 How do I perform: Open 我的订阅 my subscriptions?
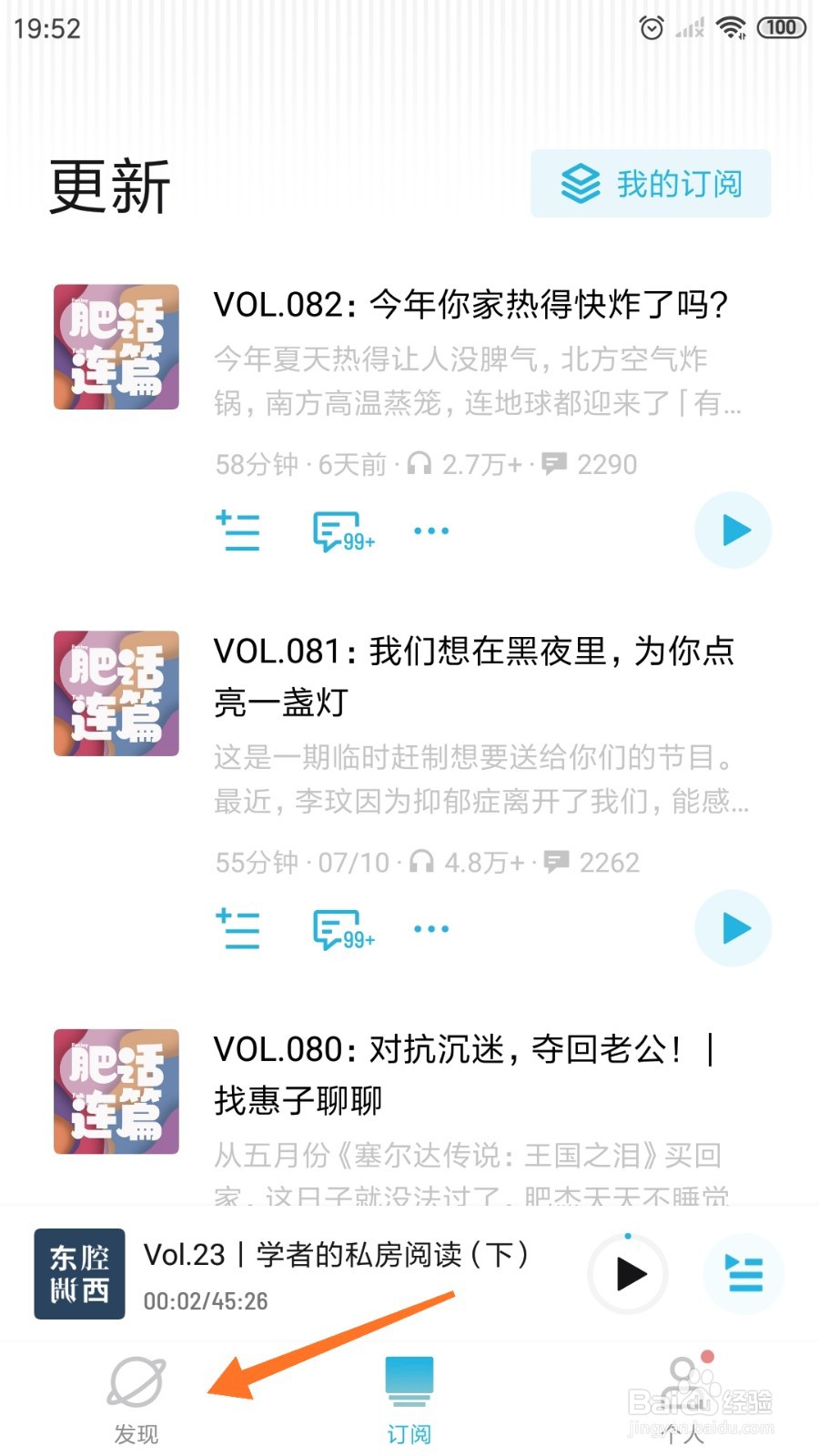click(x=651, y=183)
